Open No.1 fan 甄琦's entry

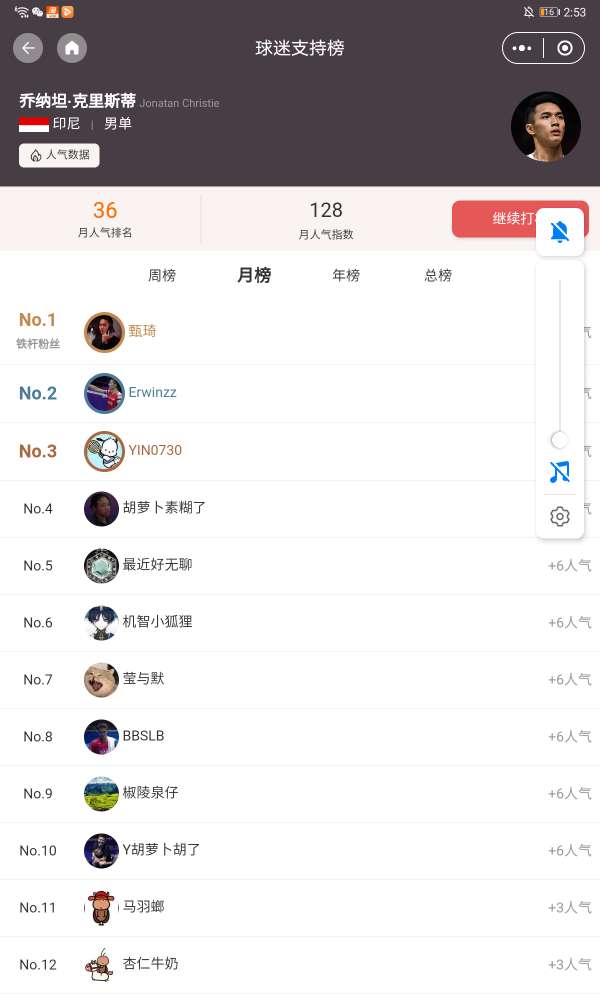[142, 332]
